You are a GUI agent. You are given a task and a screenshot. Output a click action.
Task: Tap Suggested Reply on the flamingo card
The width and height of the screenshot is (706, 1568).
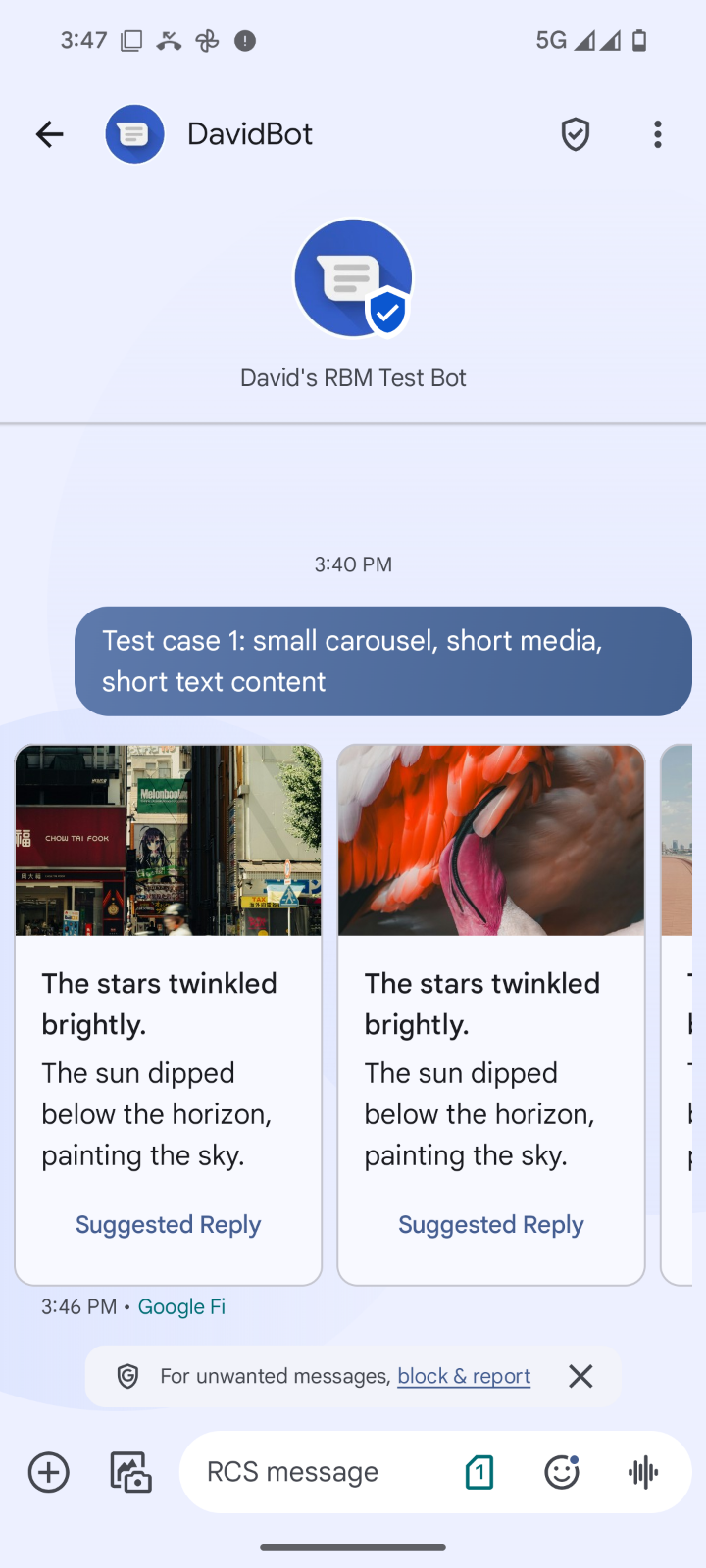(491, 1225)
